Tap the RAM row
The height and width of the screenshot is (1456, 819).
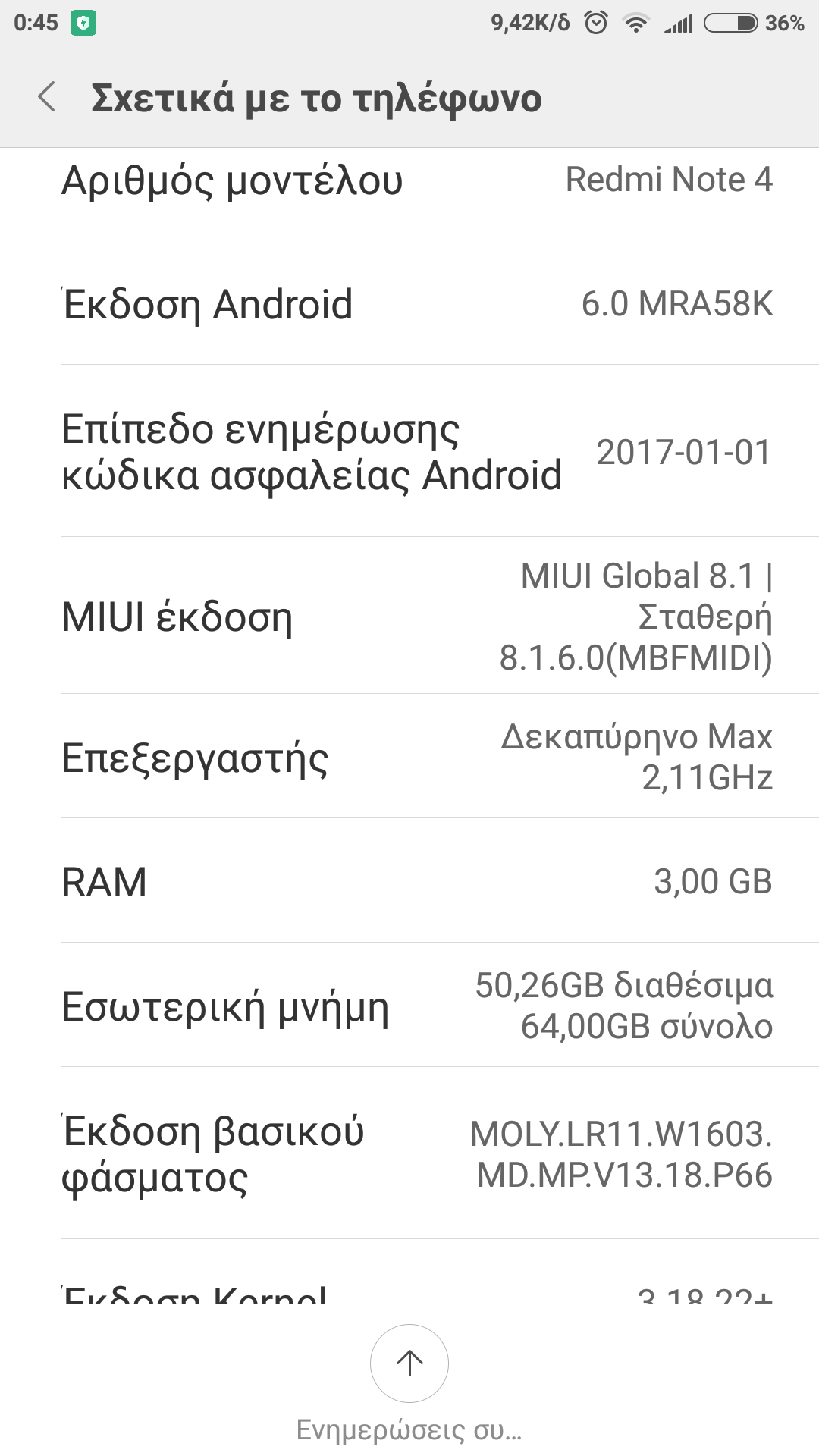click(409, 881)
